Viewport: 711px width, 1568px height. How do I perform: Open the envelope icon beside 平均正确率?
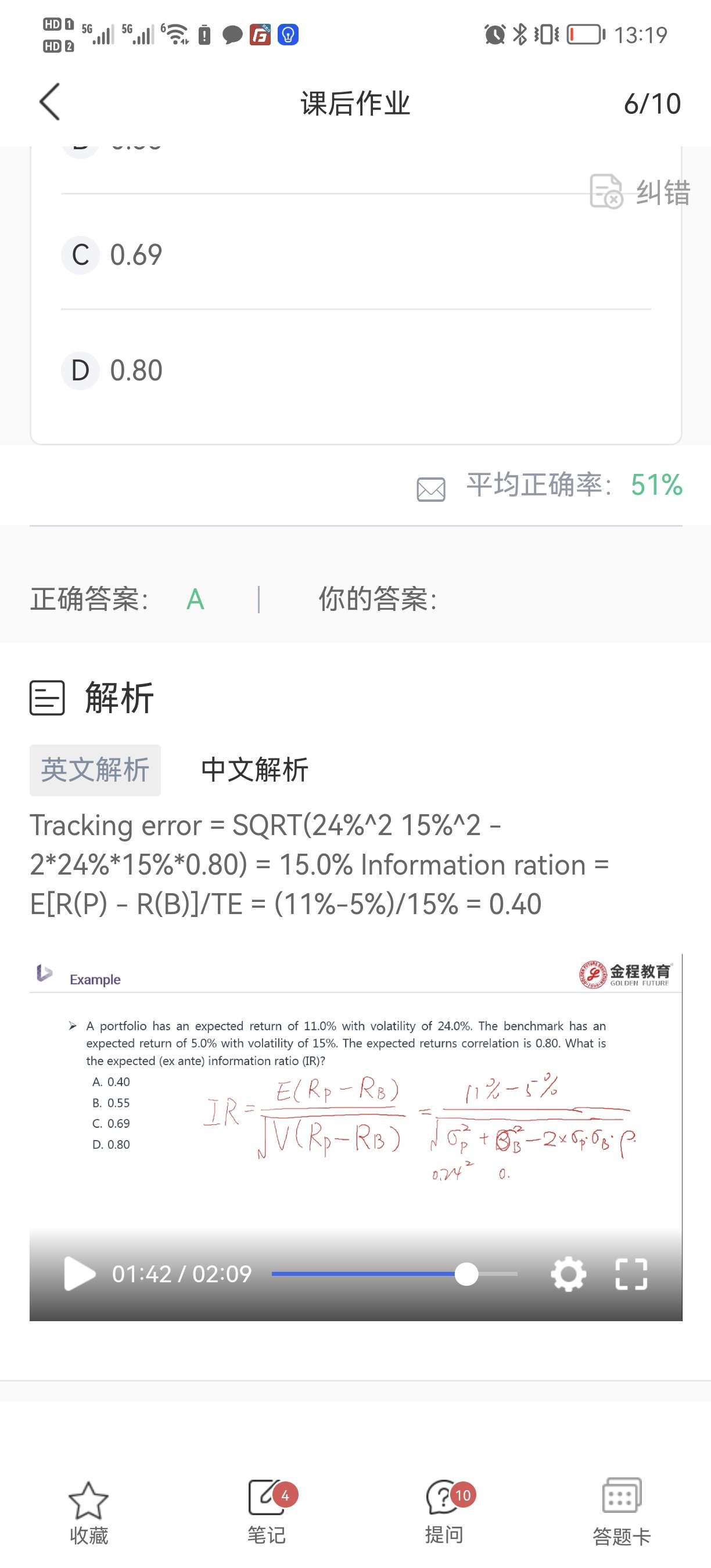[x=431, y=489]
